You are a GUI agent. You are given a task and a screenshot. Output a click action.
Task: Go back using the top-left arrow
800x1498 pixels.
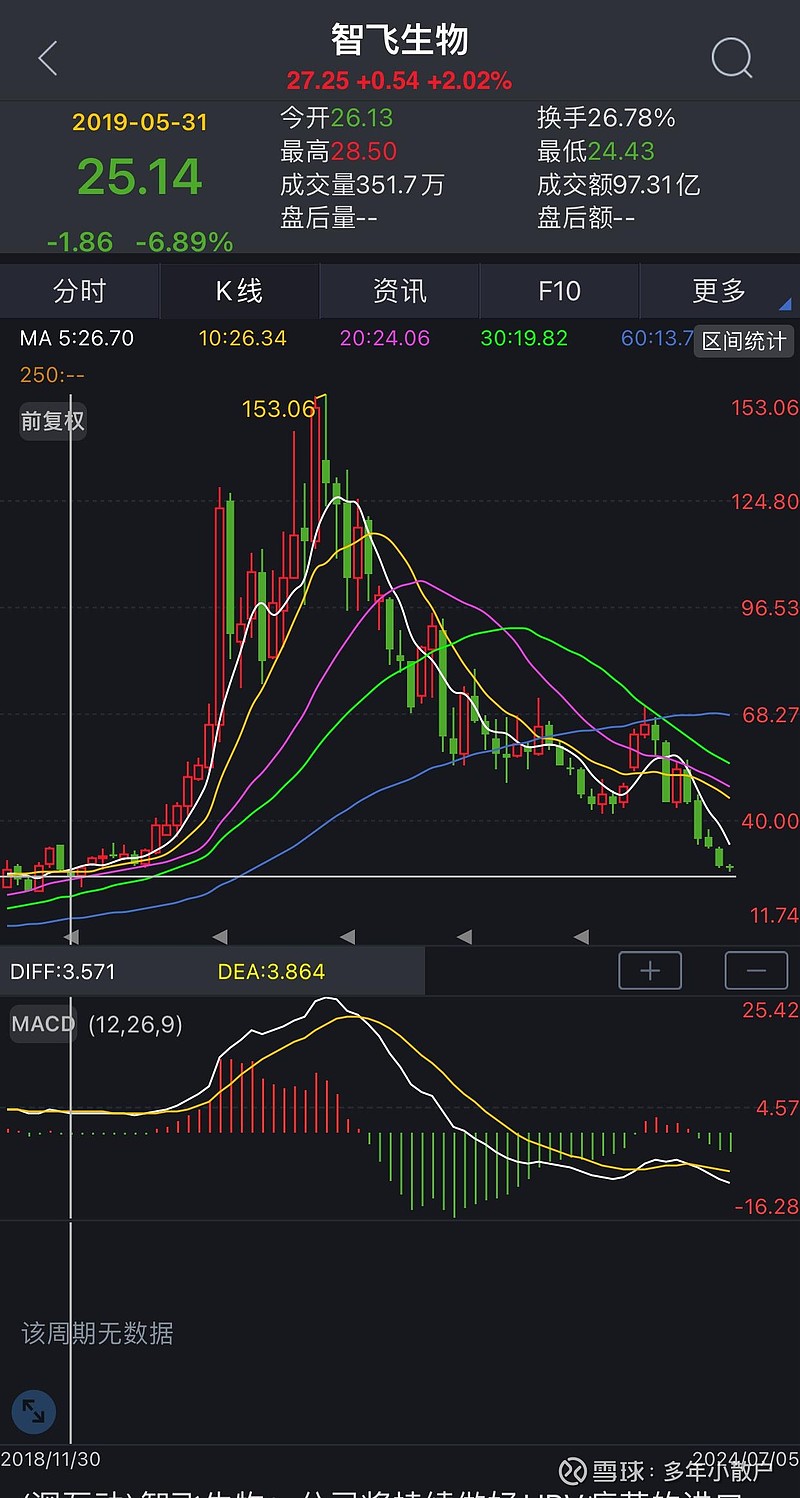pos(48,58)
